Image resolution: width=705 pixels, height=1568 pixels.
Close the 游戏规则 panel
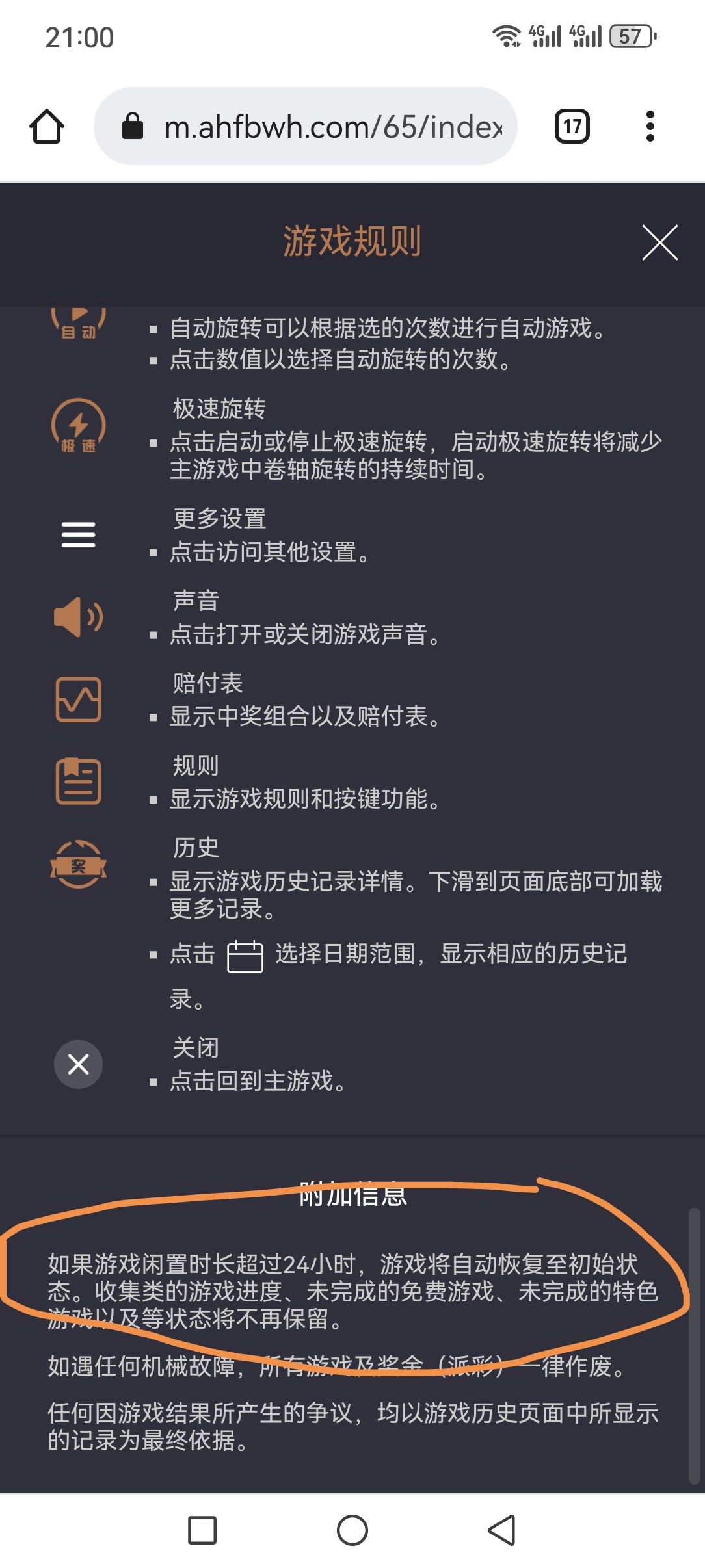[659, 242]
